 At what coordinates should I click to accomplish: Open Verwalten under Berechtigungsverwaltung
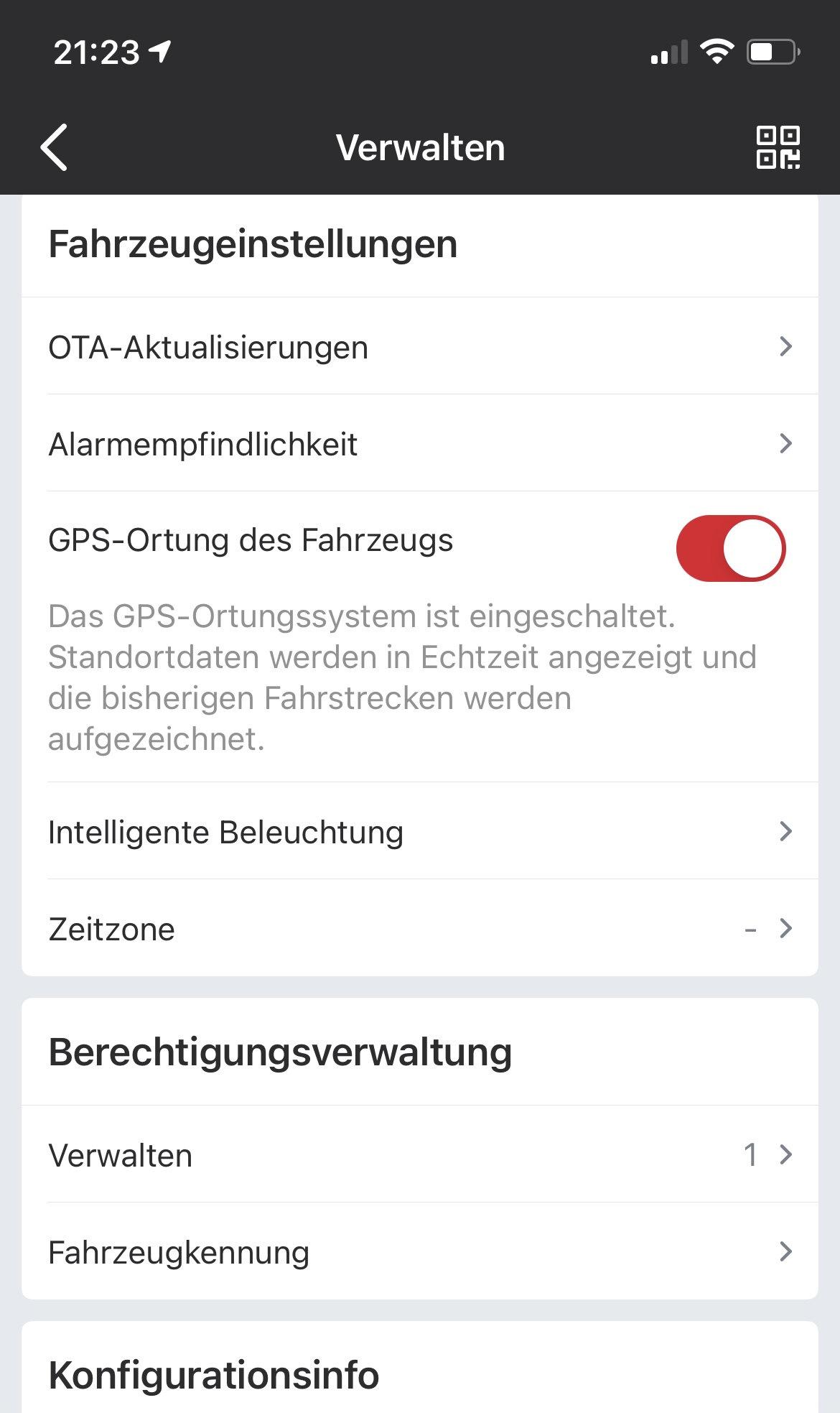point(420,1155)
